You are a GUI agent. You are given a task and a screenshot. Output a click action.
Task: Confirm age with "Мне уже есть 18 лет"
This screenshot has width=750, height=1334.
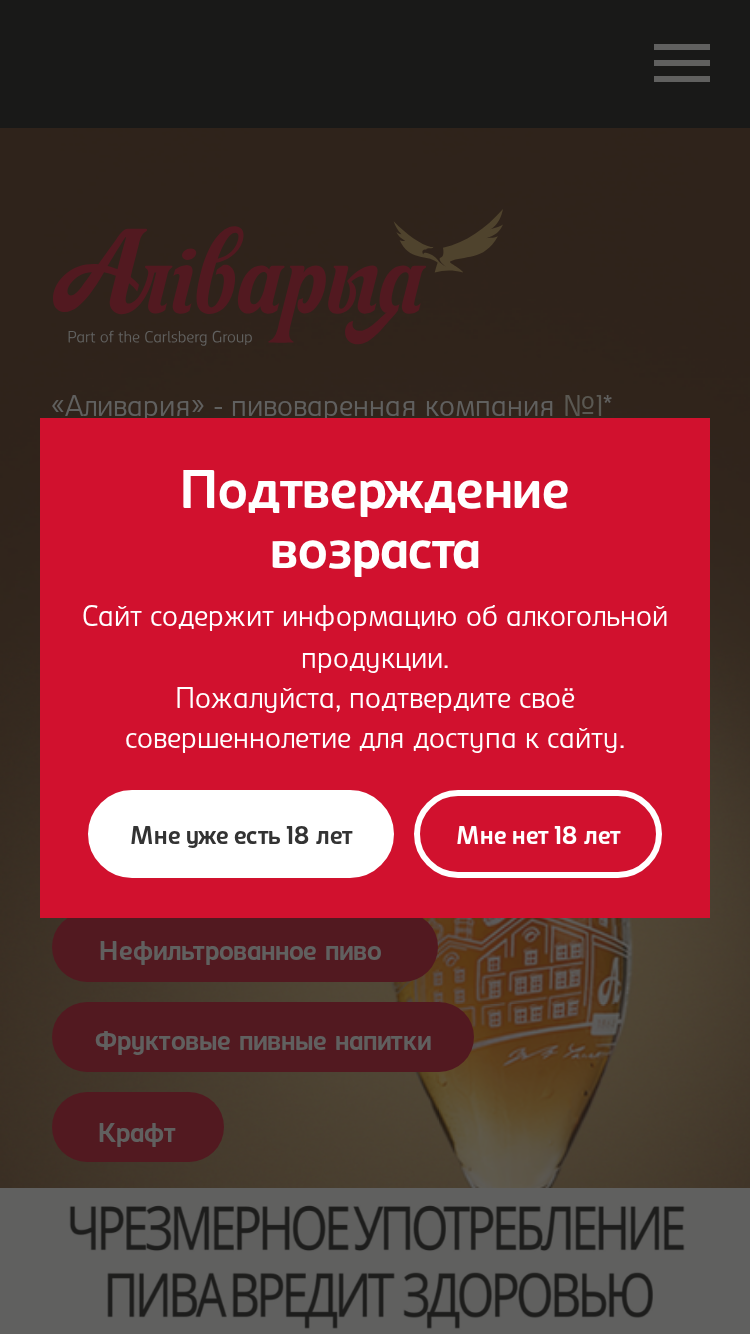(241, 834)
